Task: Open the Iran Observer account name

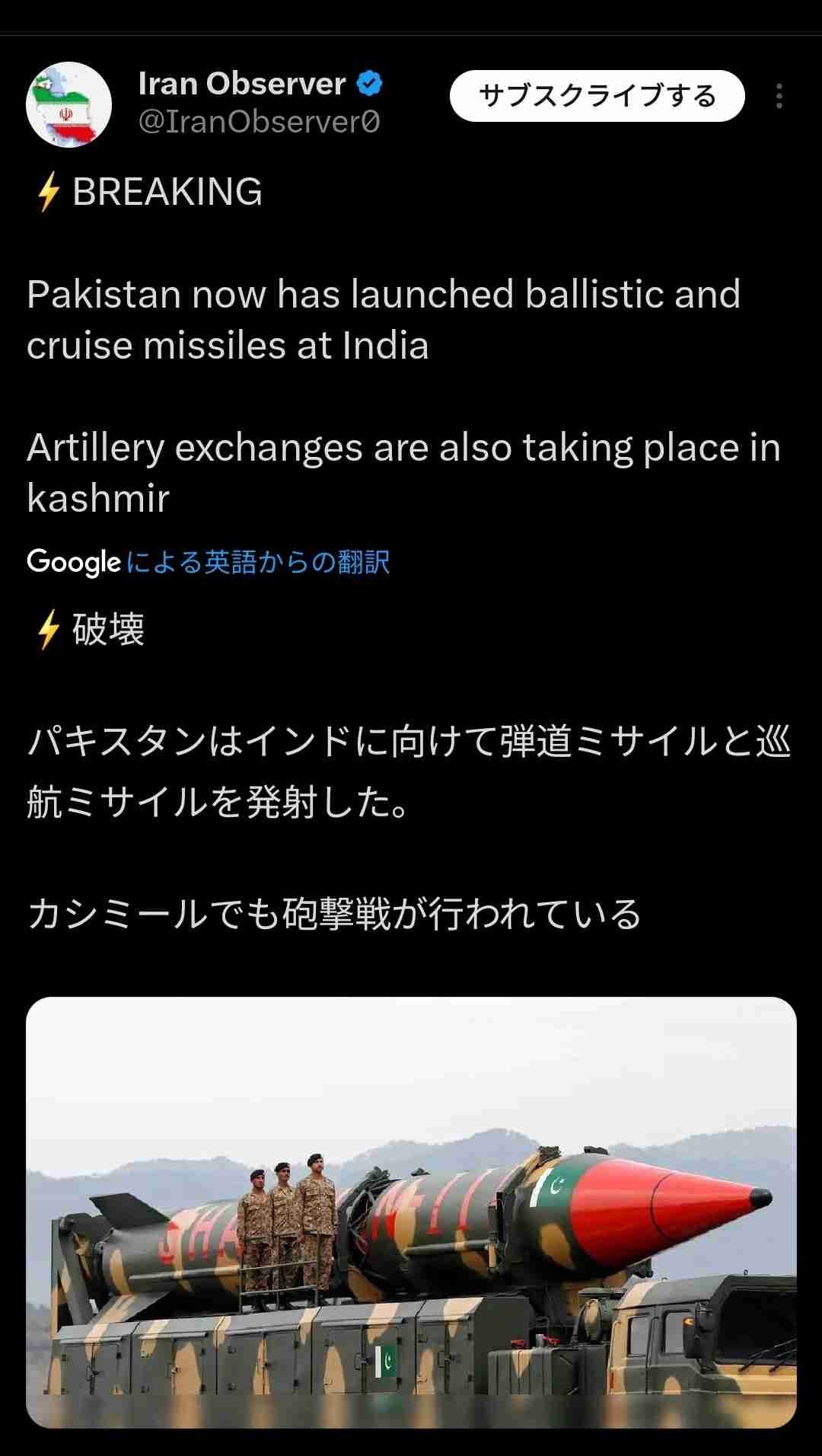Action: 242,84
